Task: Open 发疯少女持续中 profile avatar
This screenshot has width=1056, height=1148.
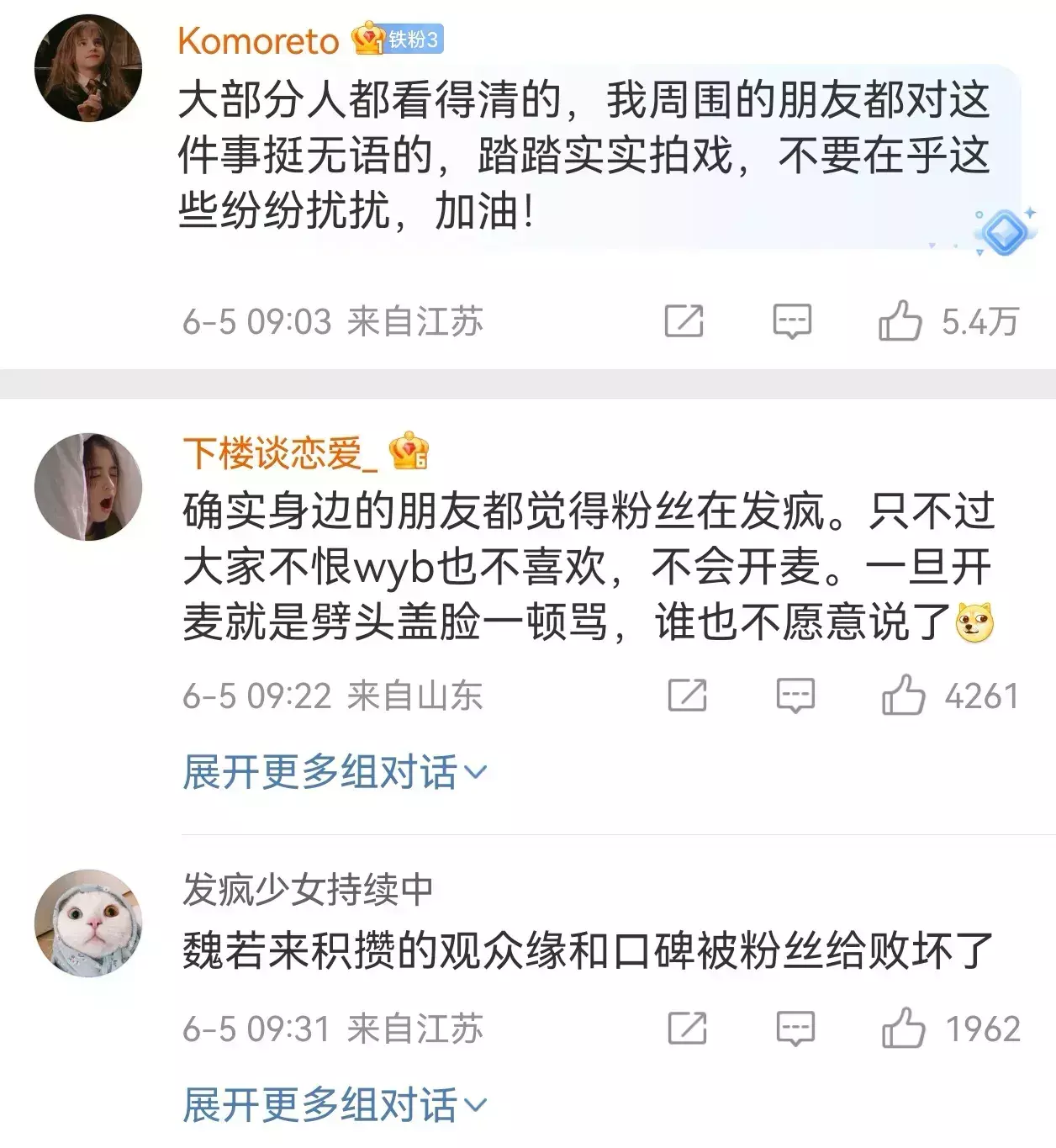Action: [x=87, y=923]
